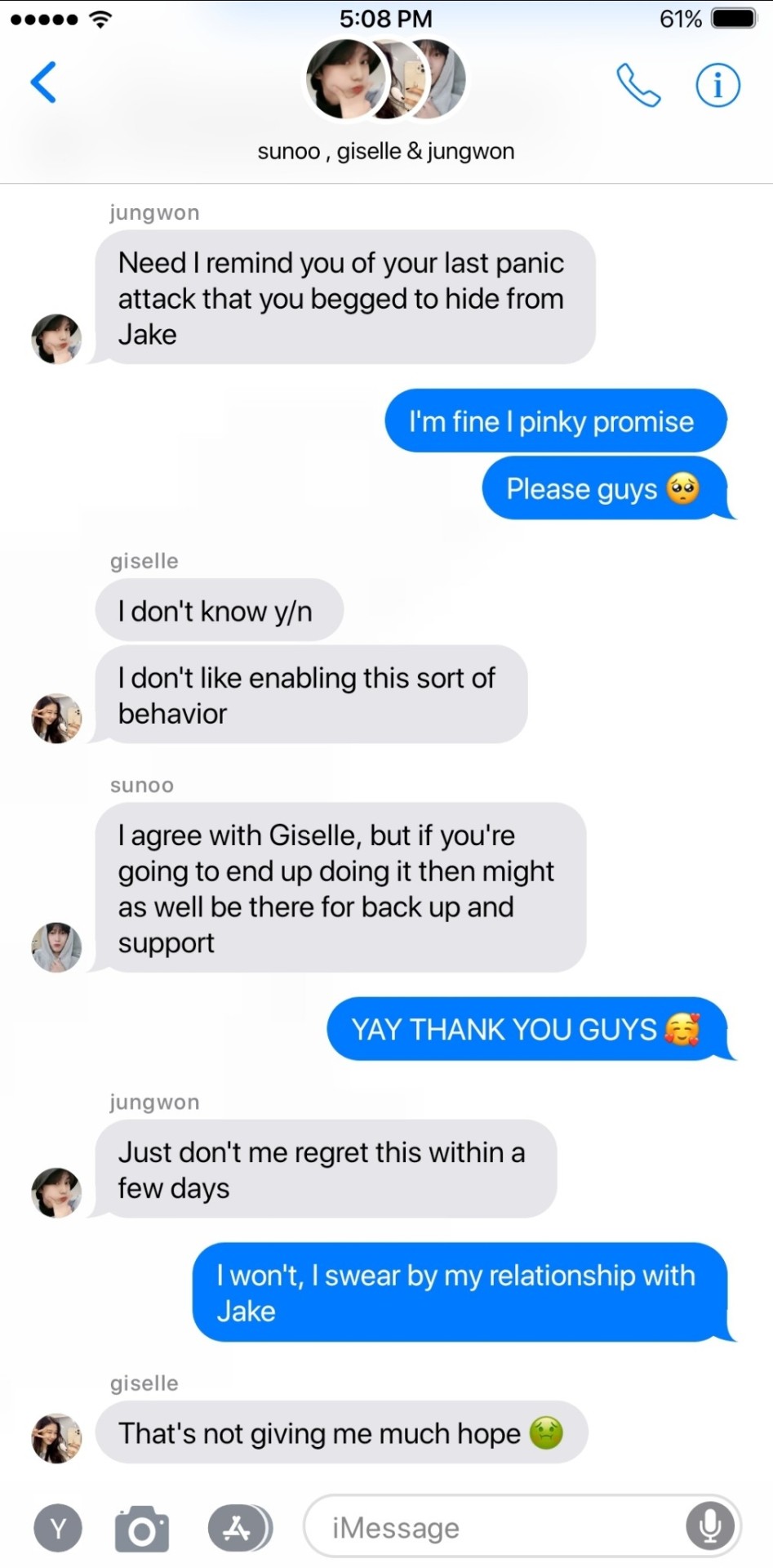The image size is (773, 1568).
Task: Focus the iMessage text field
Action: click(490, 1527)
